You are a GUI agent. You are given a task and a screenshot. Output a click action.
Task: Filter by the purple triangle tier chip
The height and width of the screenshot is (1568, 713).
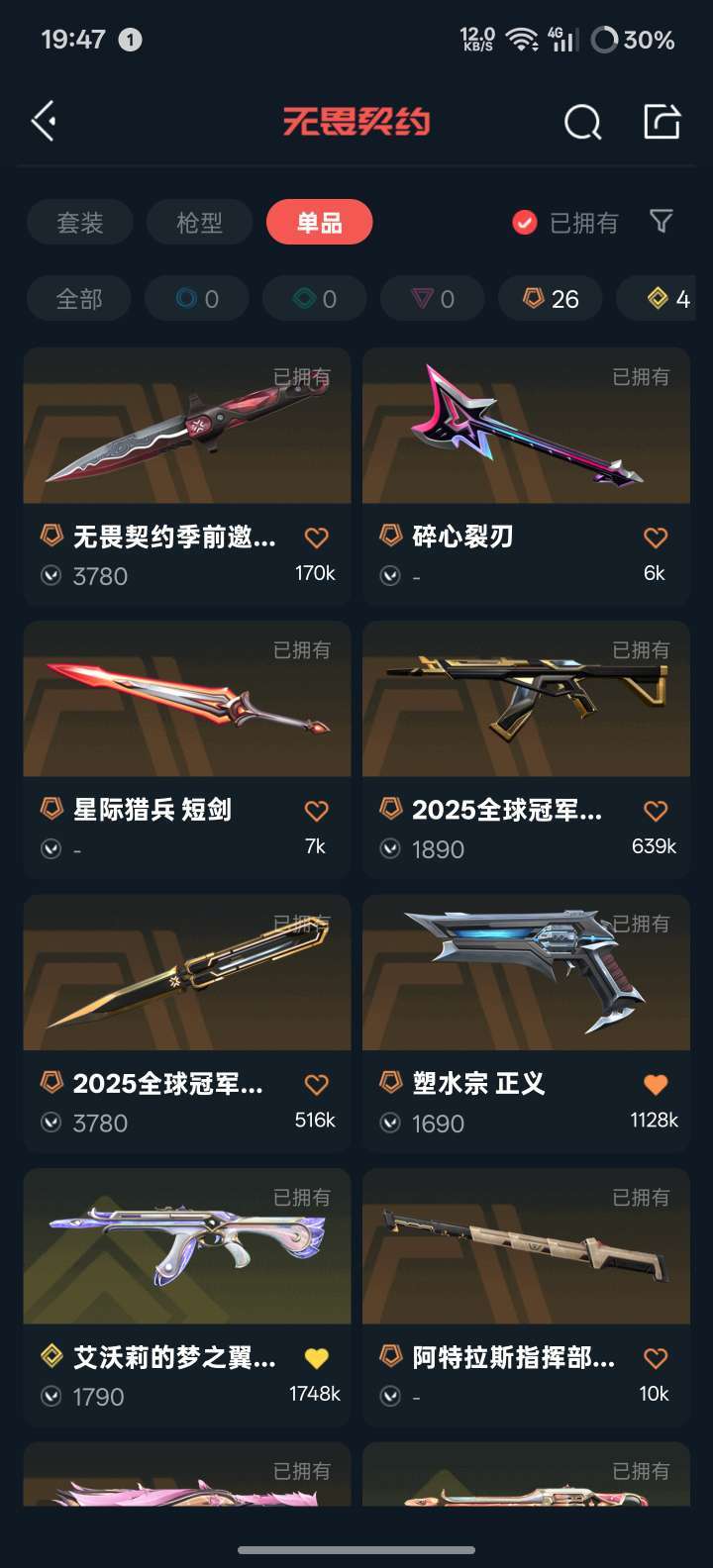coord(433,299)
